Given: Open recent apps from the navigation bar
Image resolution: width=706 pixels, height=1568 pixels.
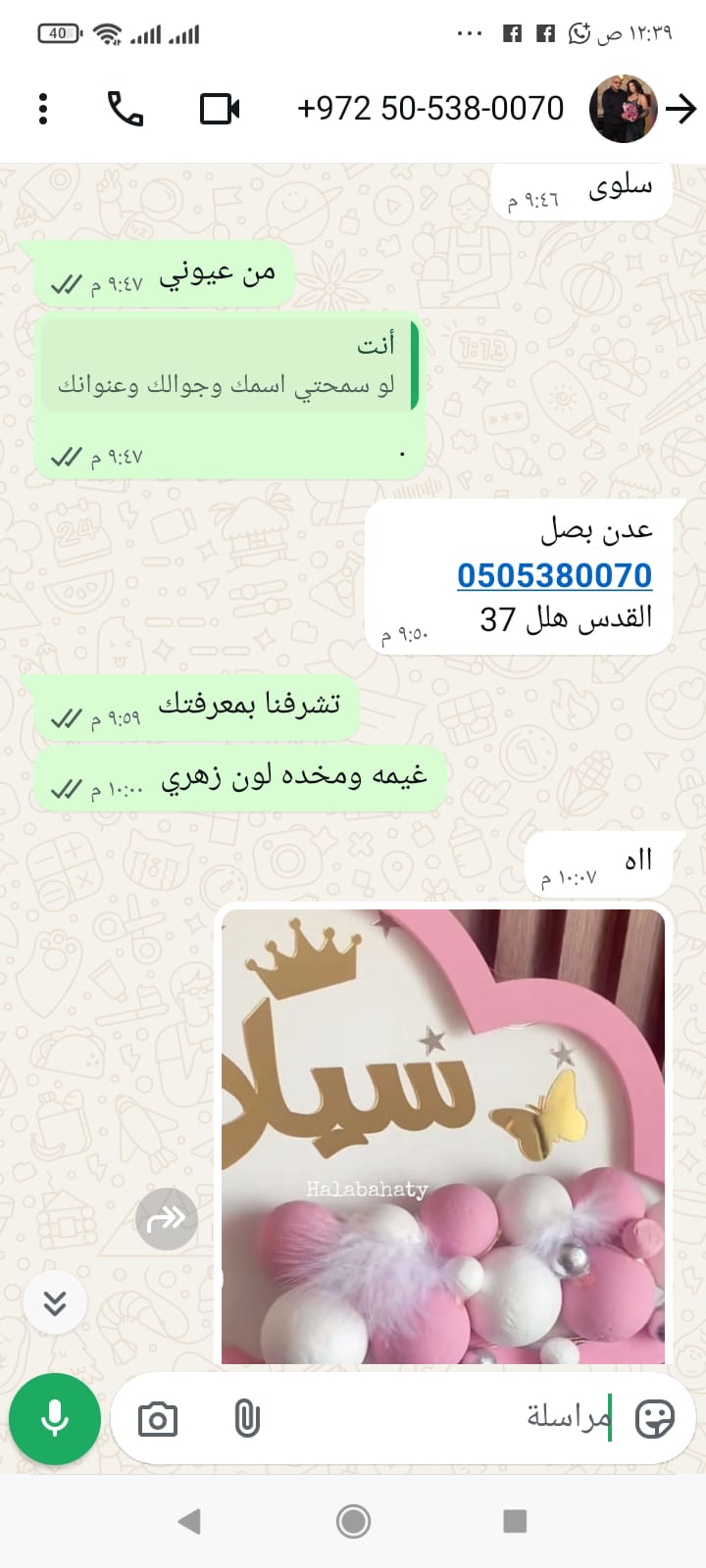Looking at the screenshot, I should click(x=515, y=1521).
